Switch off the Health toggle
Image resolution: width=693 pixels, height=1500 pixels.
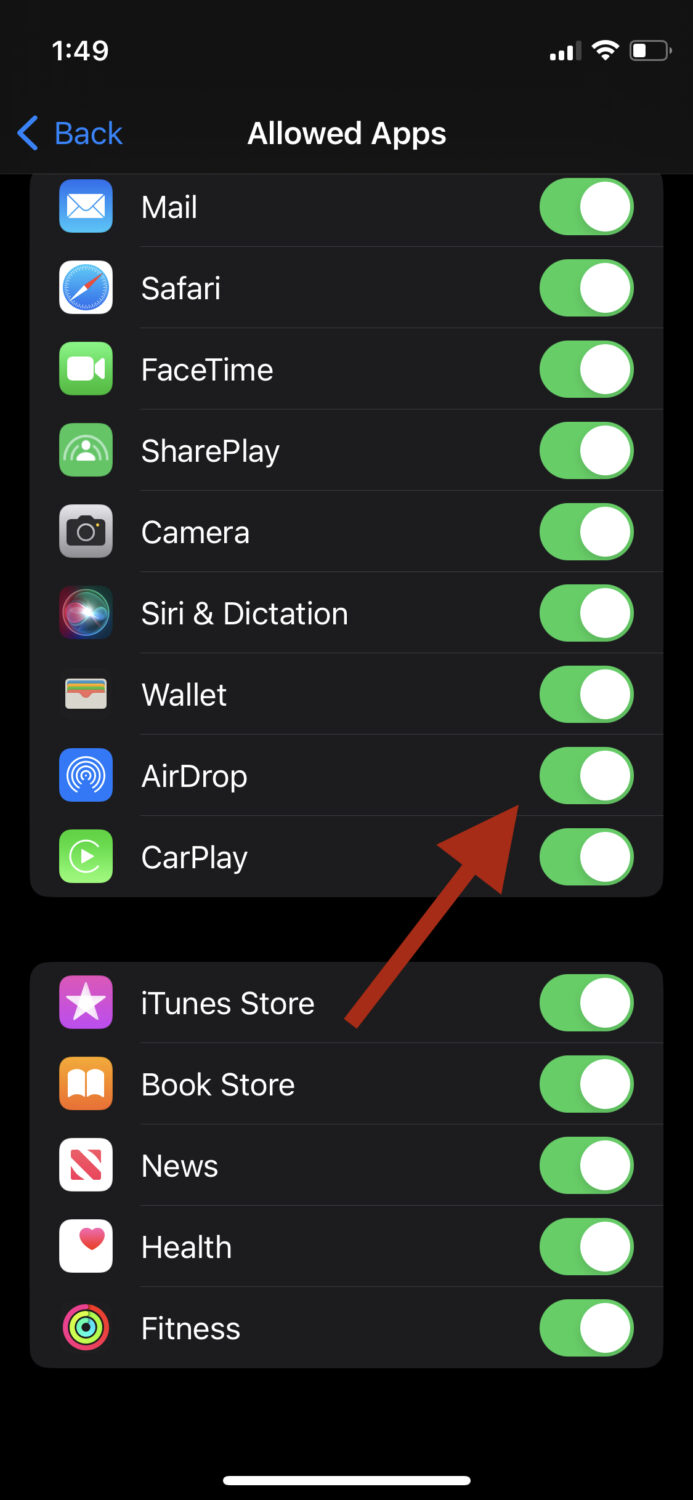(586, 1247)
